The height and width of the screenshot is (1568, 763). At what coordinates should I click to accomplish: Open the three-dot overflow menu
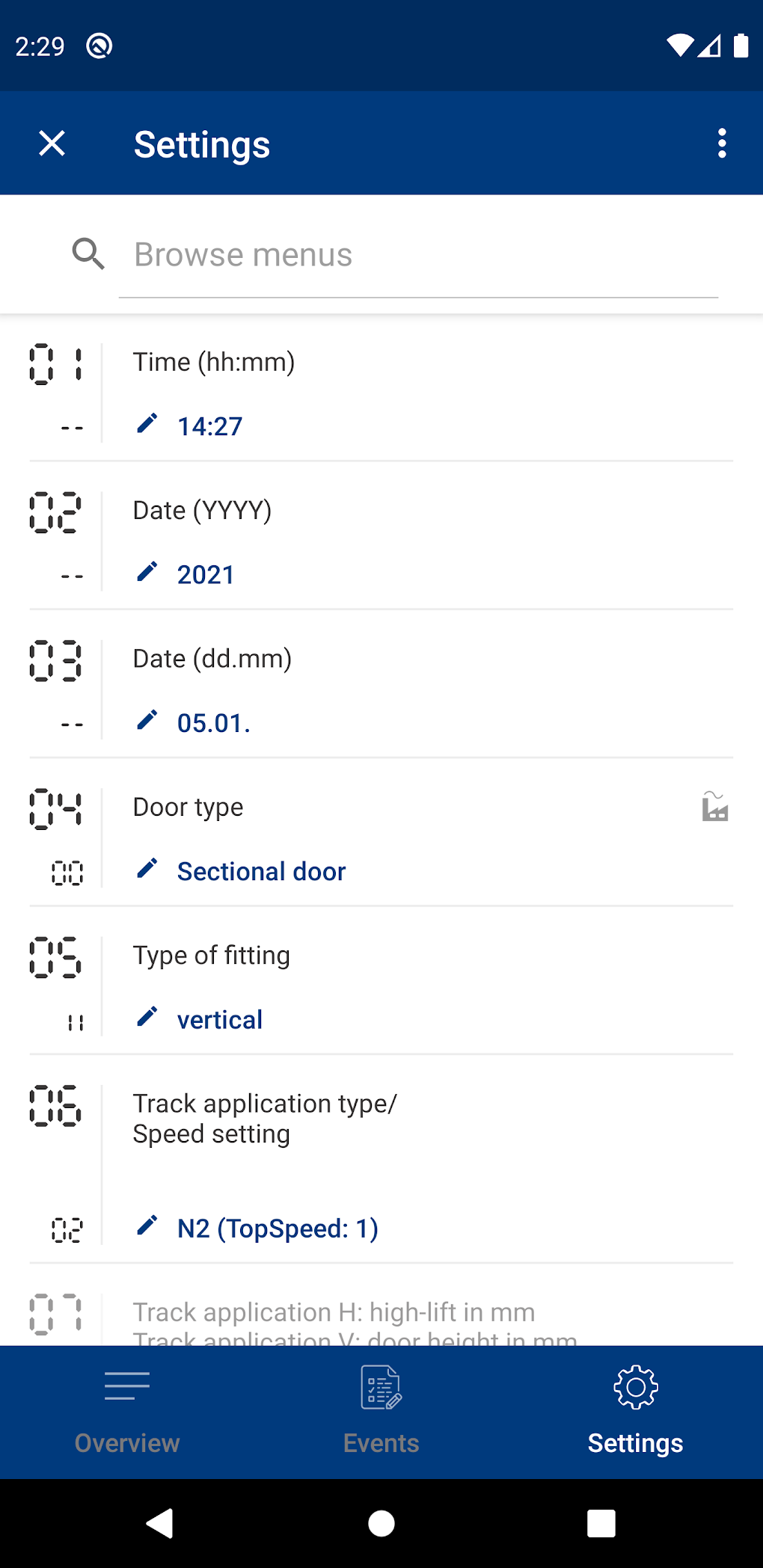[x=721, y=143]
